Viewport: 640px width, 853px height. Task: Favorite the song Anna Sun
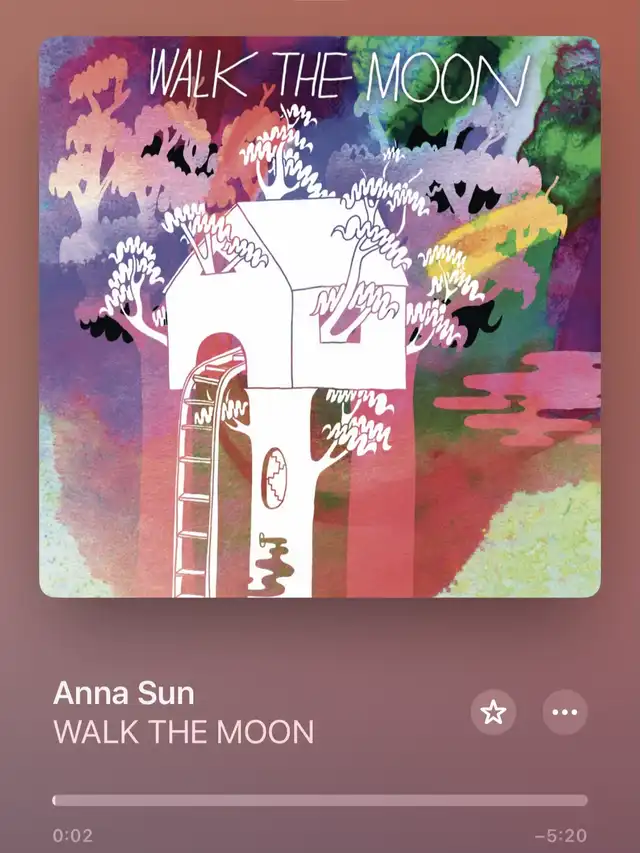[493, 712]
